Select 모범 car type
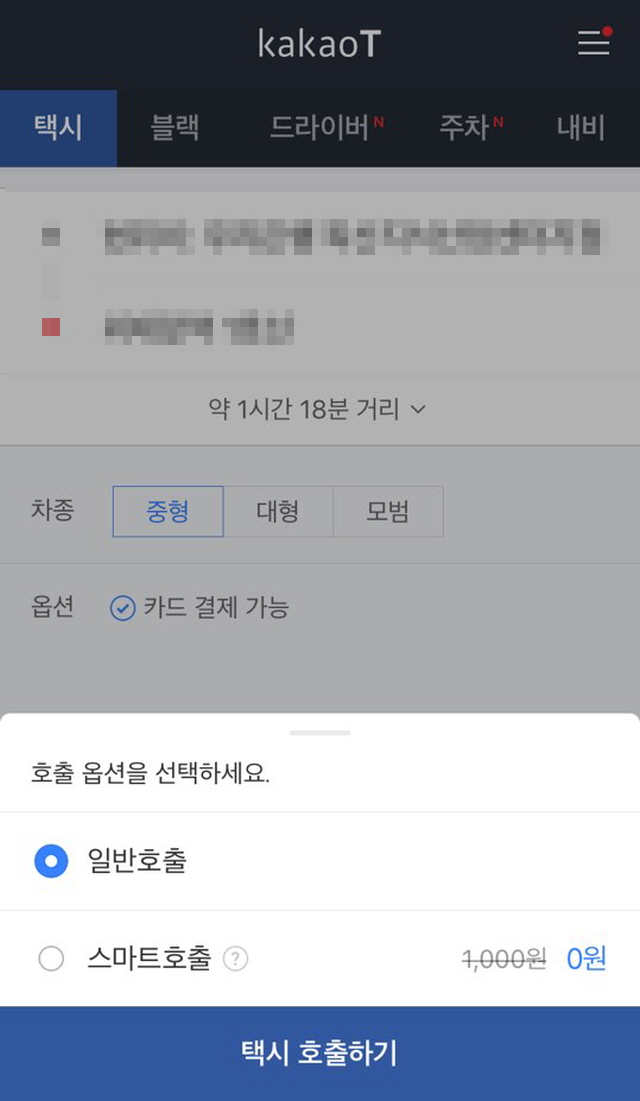640x1101 pixels. (388, 511)
